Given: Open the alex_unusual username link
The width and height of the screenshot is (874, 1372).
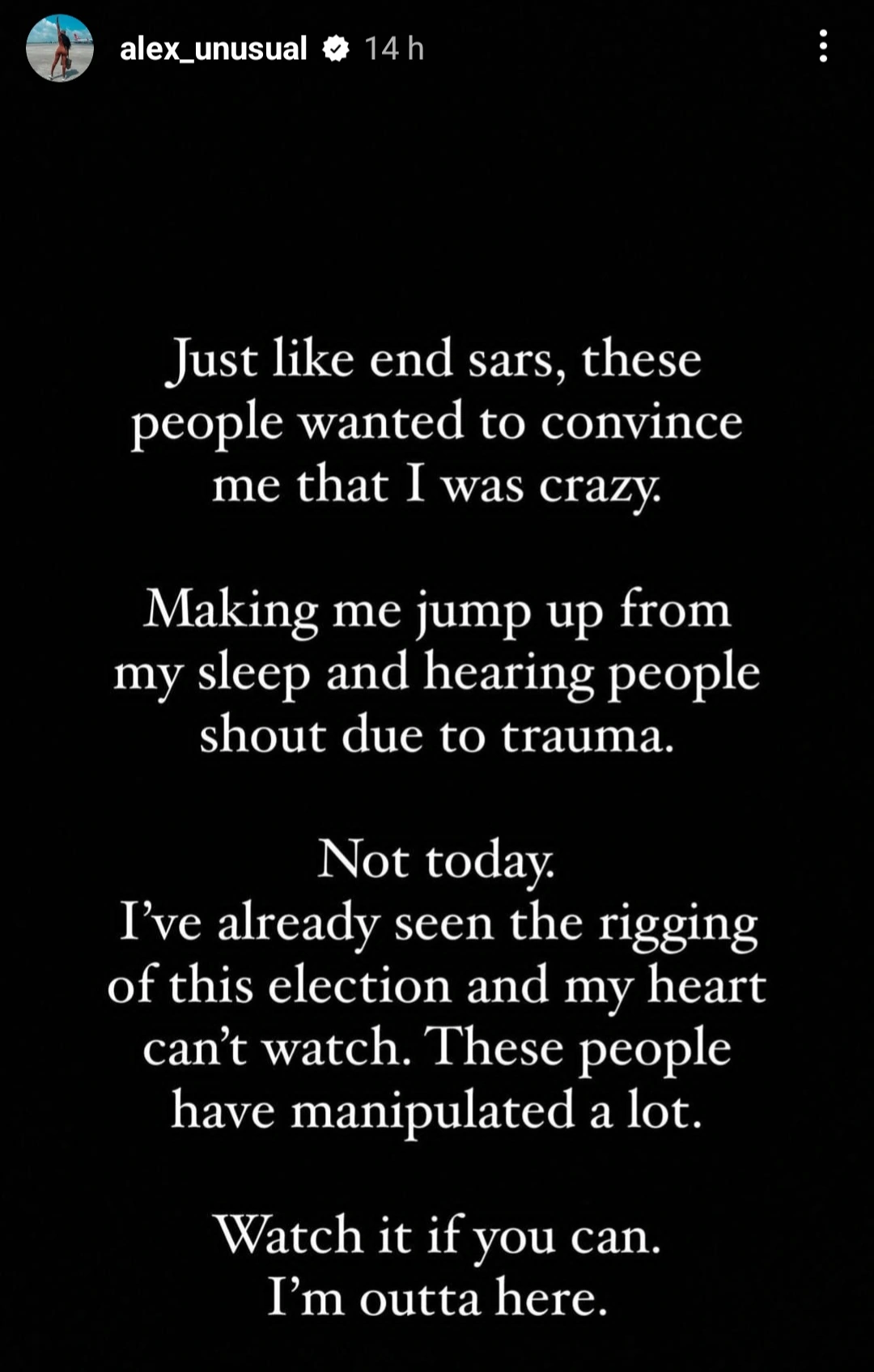Looking at the screenshot, I should pos(213,49).
